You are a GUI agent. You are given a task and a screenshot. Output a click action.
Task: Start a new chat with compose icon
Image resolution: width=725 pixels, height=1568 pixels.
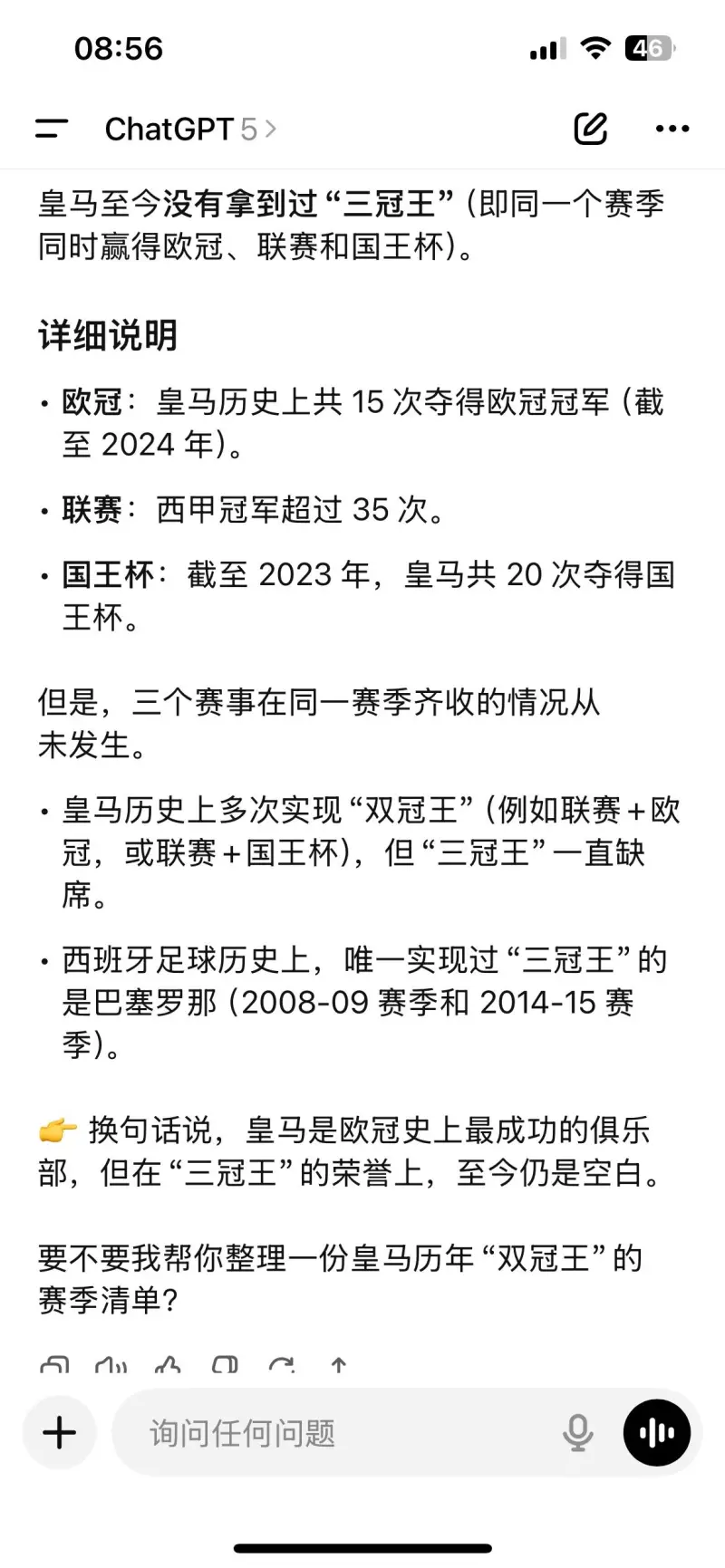pyautogui.click(x=591, y=130)
